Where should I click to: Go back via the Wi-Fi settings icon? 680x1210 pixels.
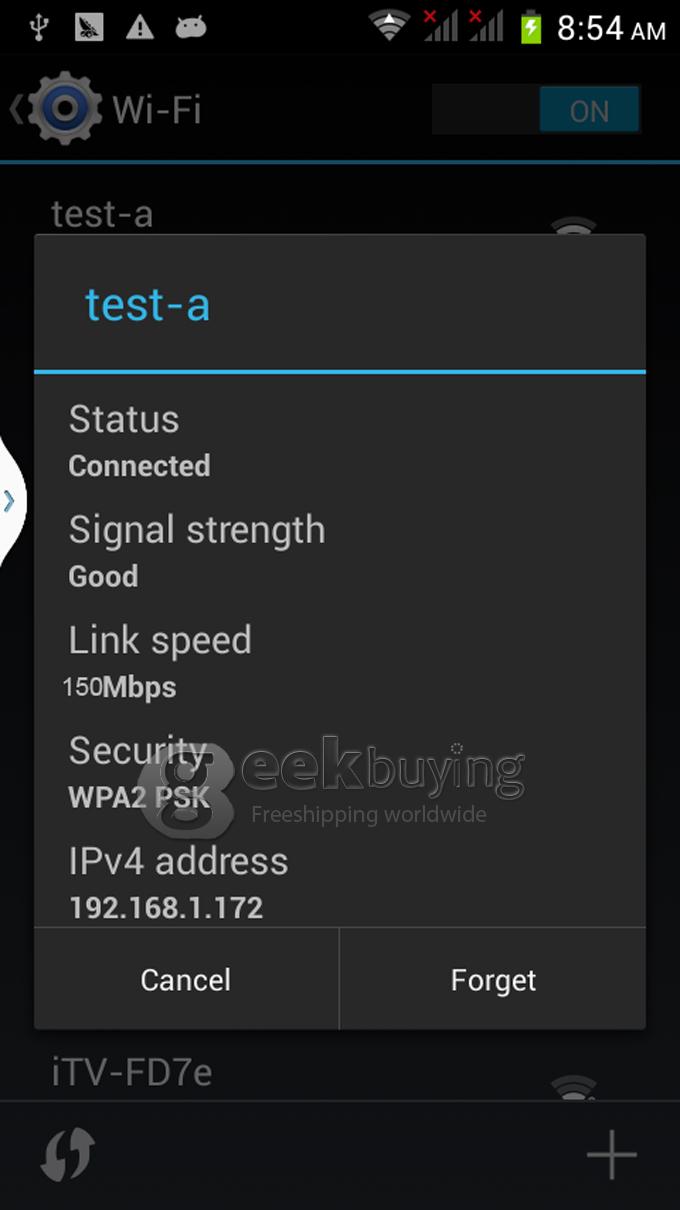click(x=58, y=109)
